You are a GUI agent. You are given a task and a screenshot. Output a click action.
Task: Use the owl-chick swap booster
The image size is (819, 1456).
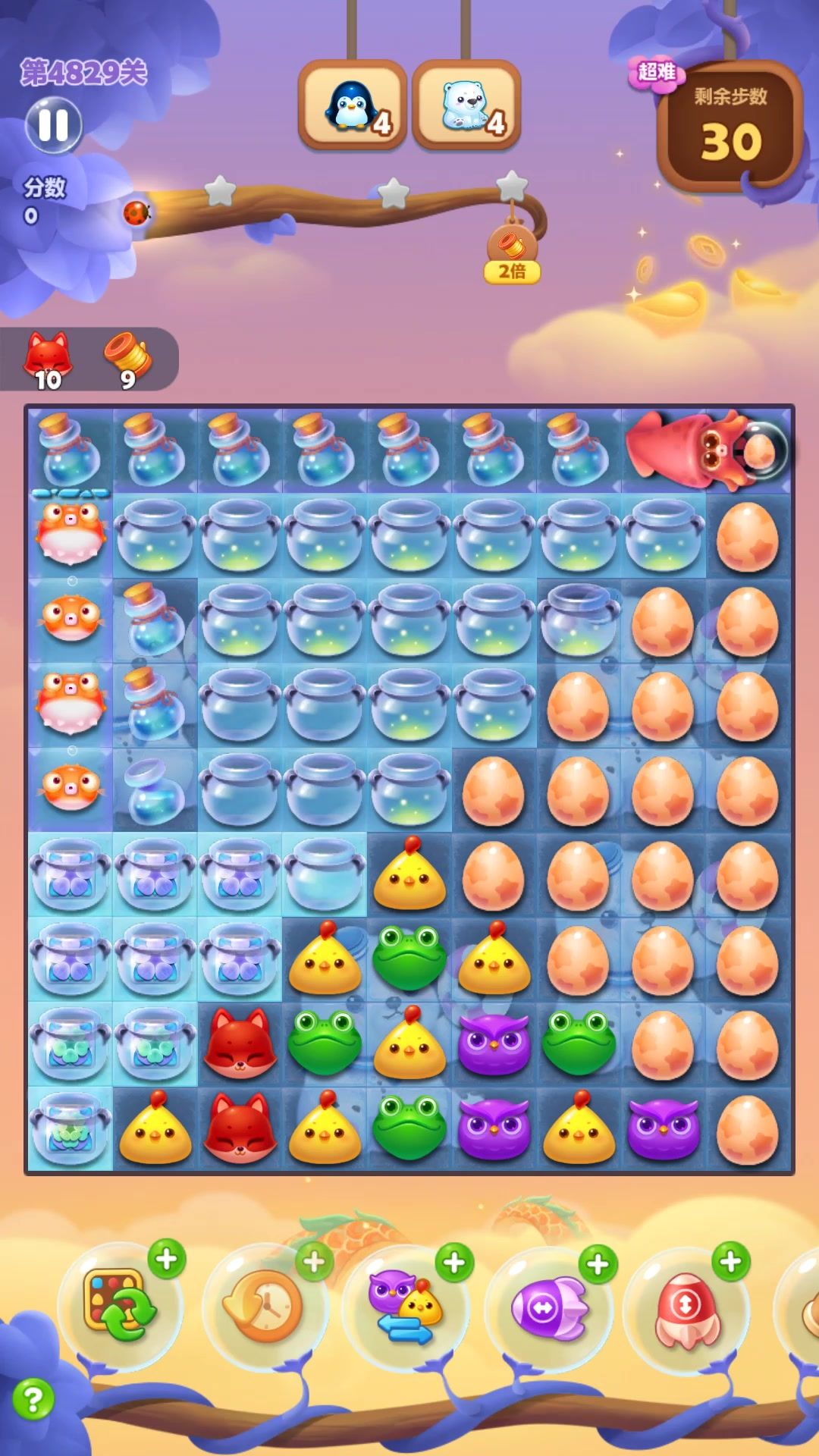click(406, 1307)
